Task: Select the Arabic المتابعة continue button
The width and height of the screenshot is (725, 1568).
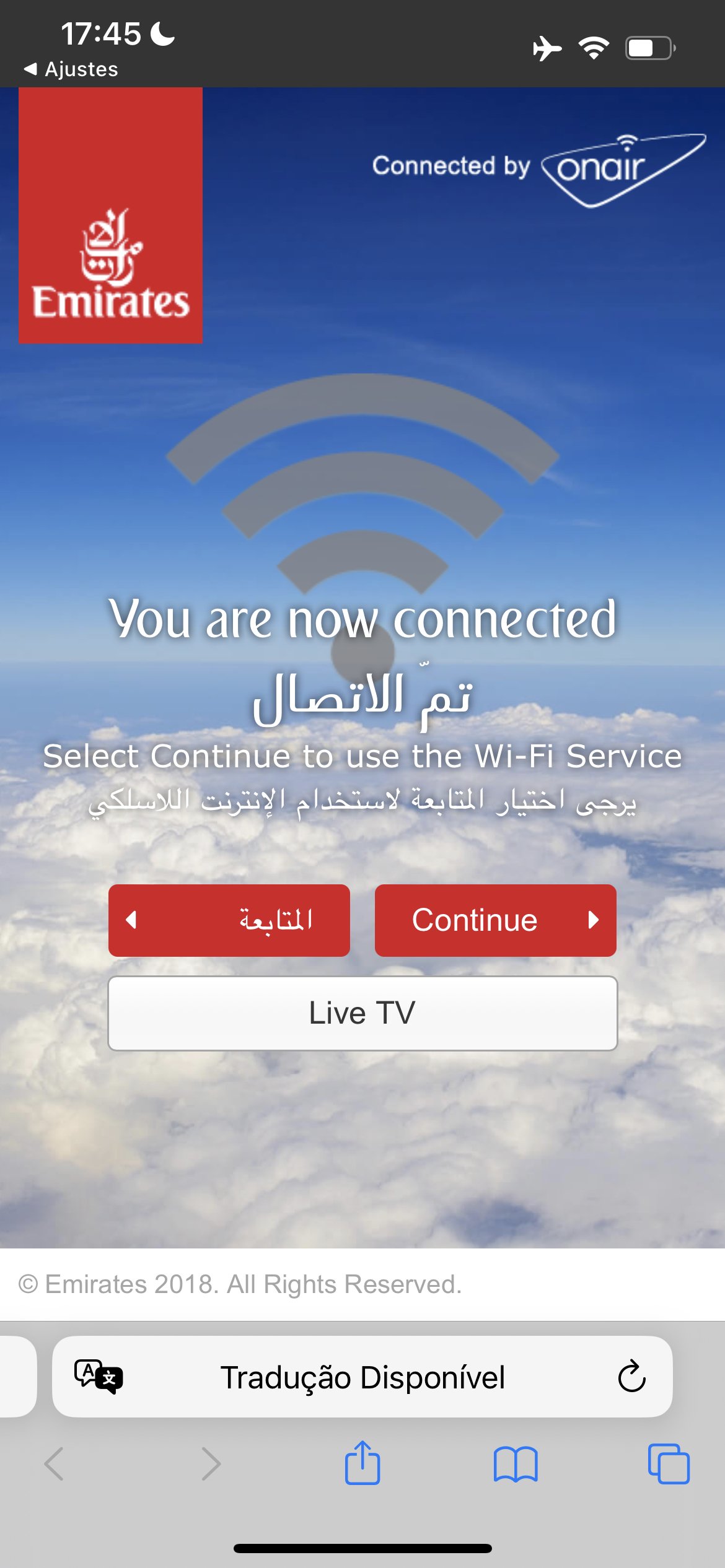Action: 229,920
